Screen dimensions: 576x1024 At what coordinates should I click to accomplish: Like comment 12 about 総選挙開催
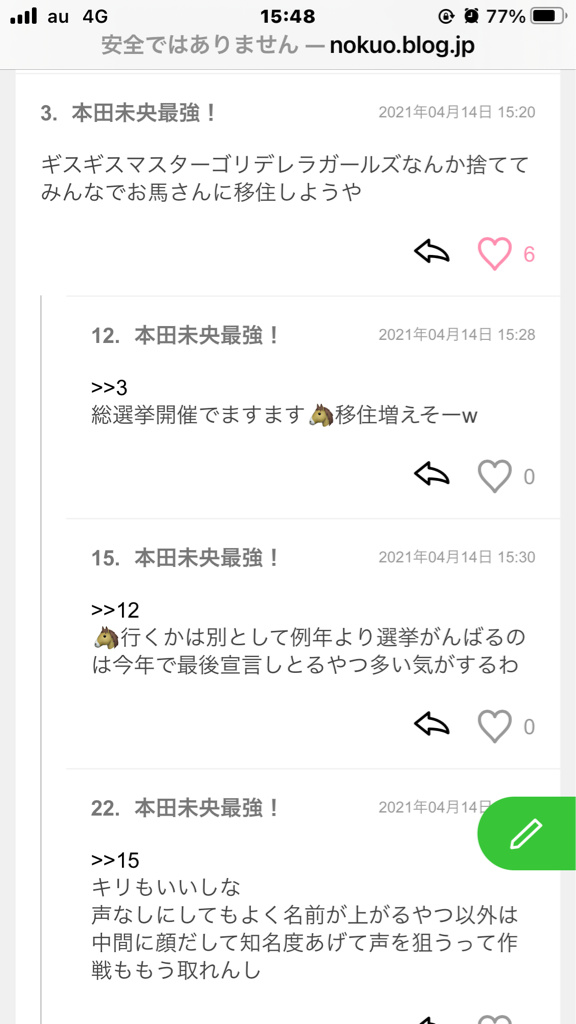click(494, 476)
